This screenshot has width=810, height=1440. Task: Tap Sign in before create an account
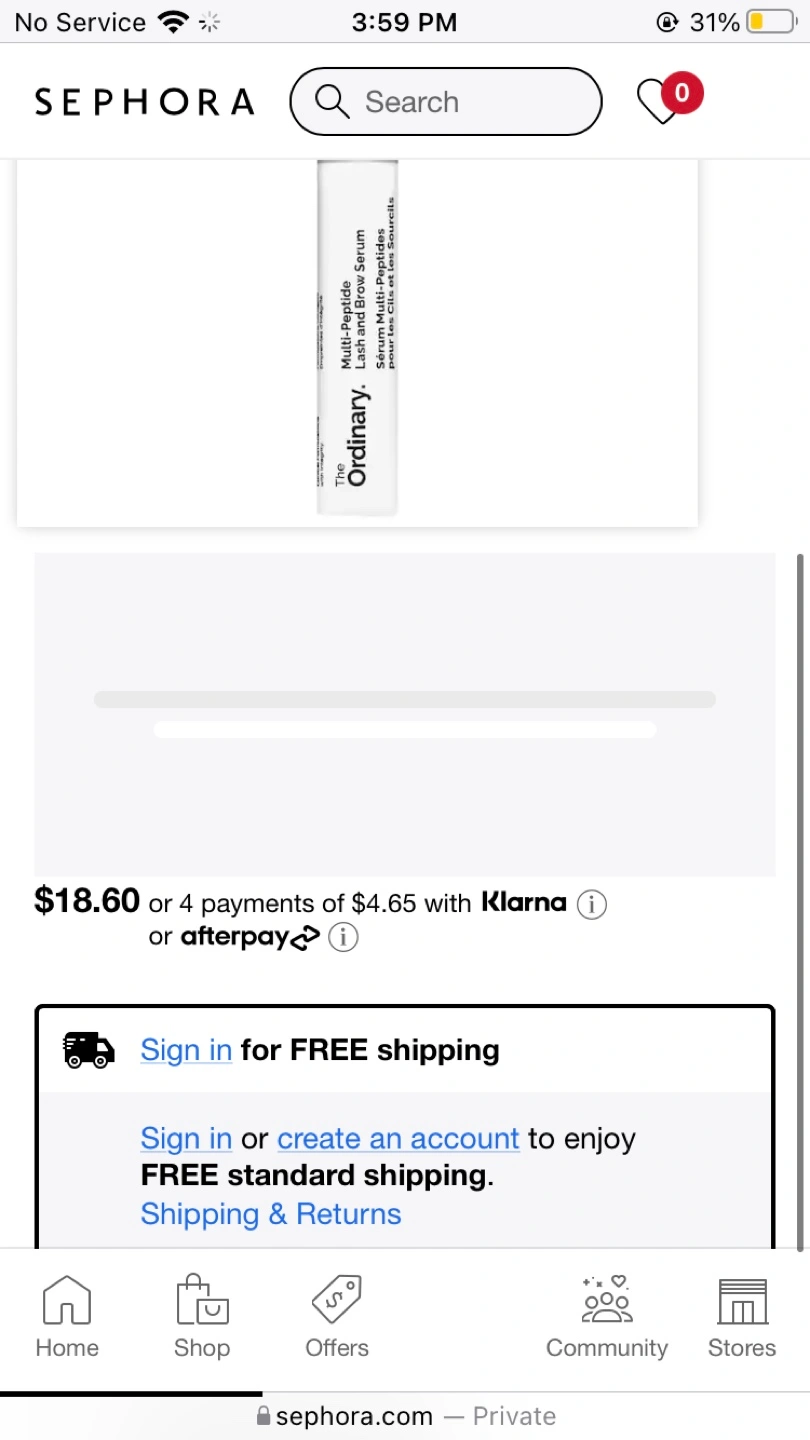click(x=186, y=1139)
